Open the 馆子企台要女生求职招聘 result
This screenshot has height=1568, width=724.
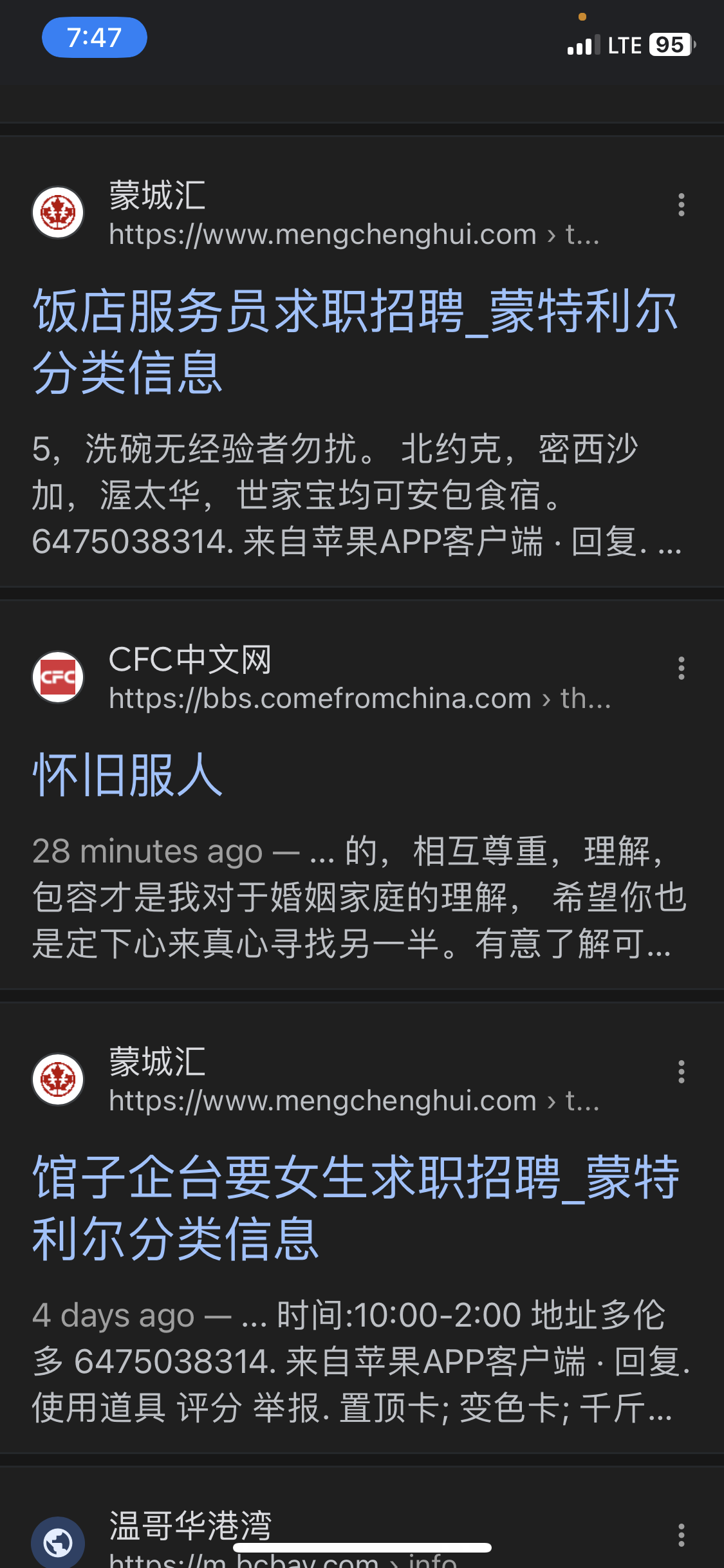355,1206
